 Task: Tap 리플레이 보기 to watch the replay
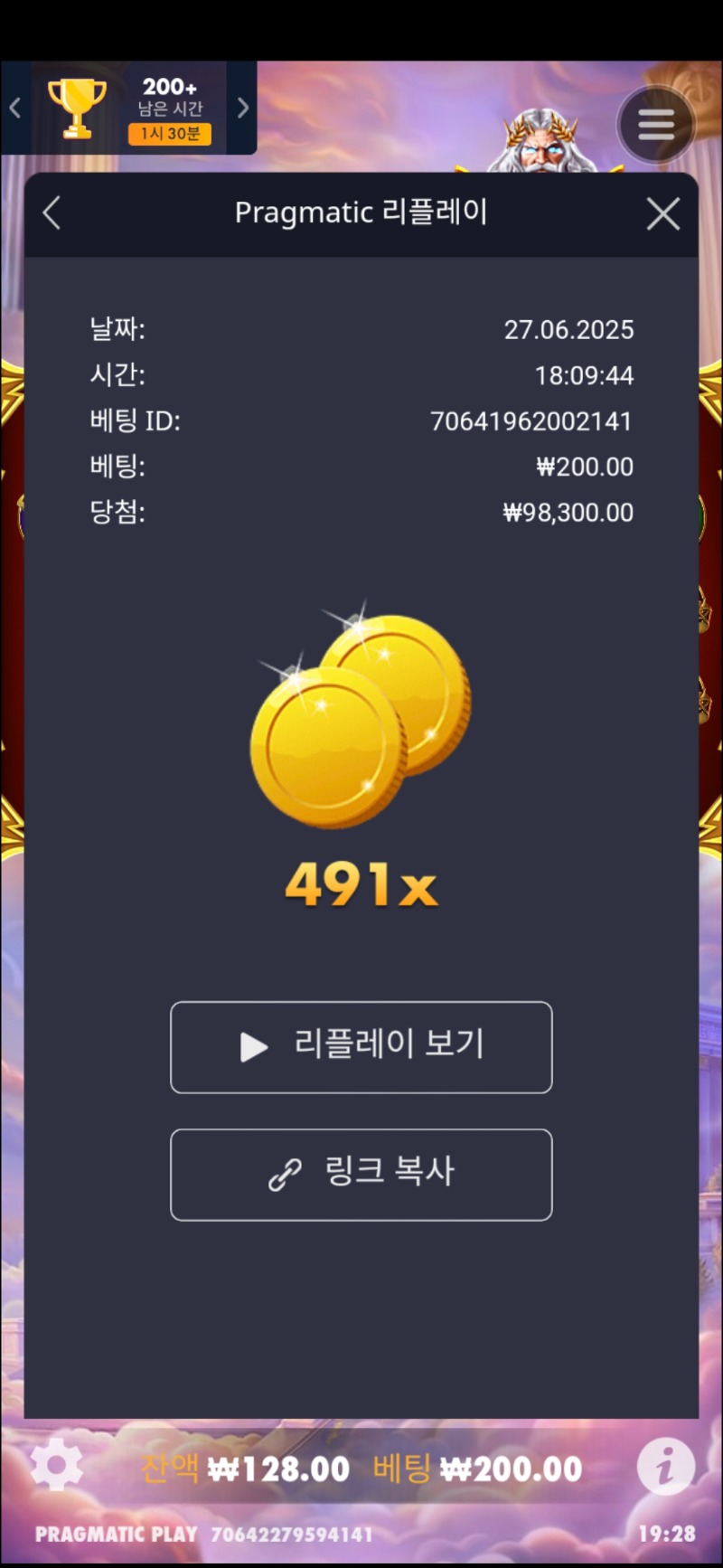[361, 1047]
